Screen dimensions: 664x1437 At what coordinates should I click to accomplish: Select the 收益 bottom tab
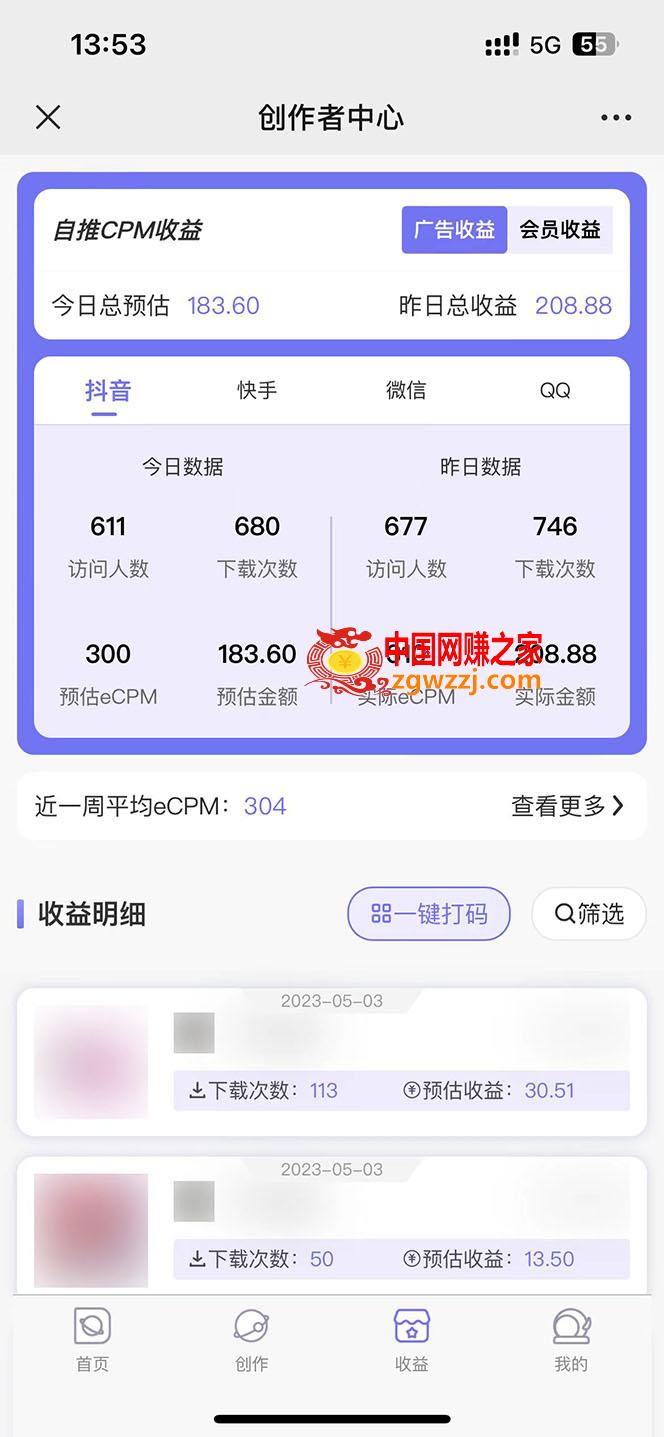412,1340
